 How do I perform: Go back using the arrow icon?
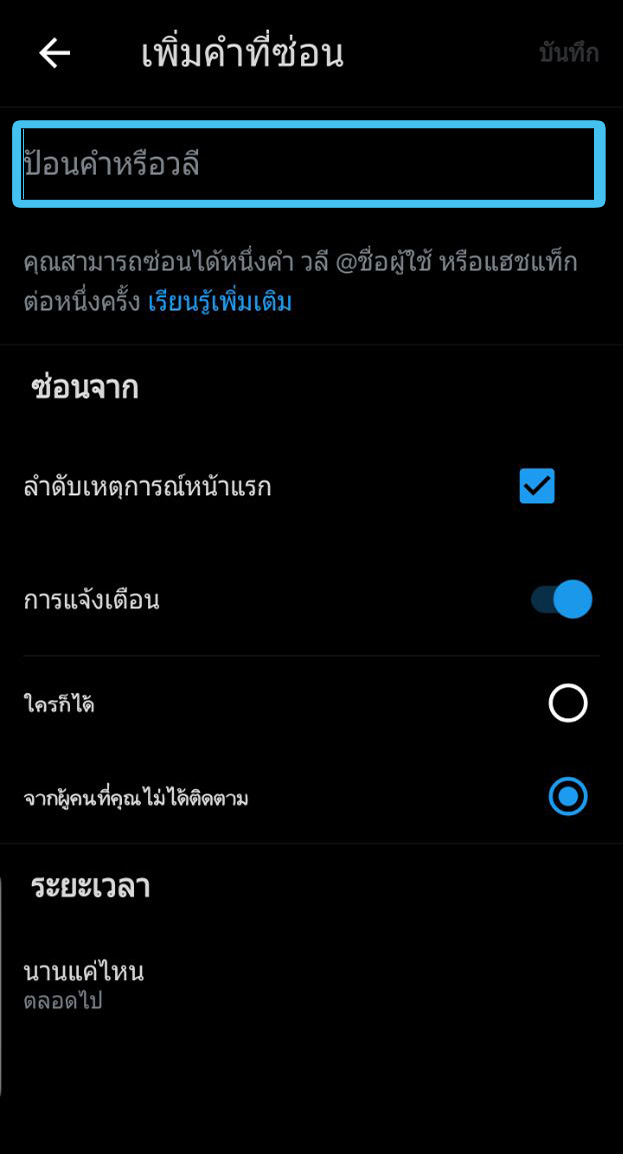tap(55, 53)
